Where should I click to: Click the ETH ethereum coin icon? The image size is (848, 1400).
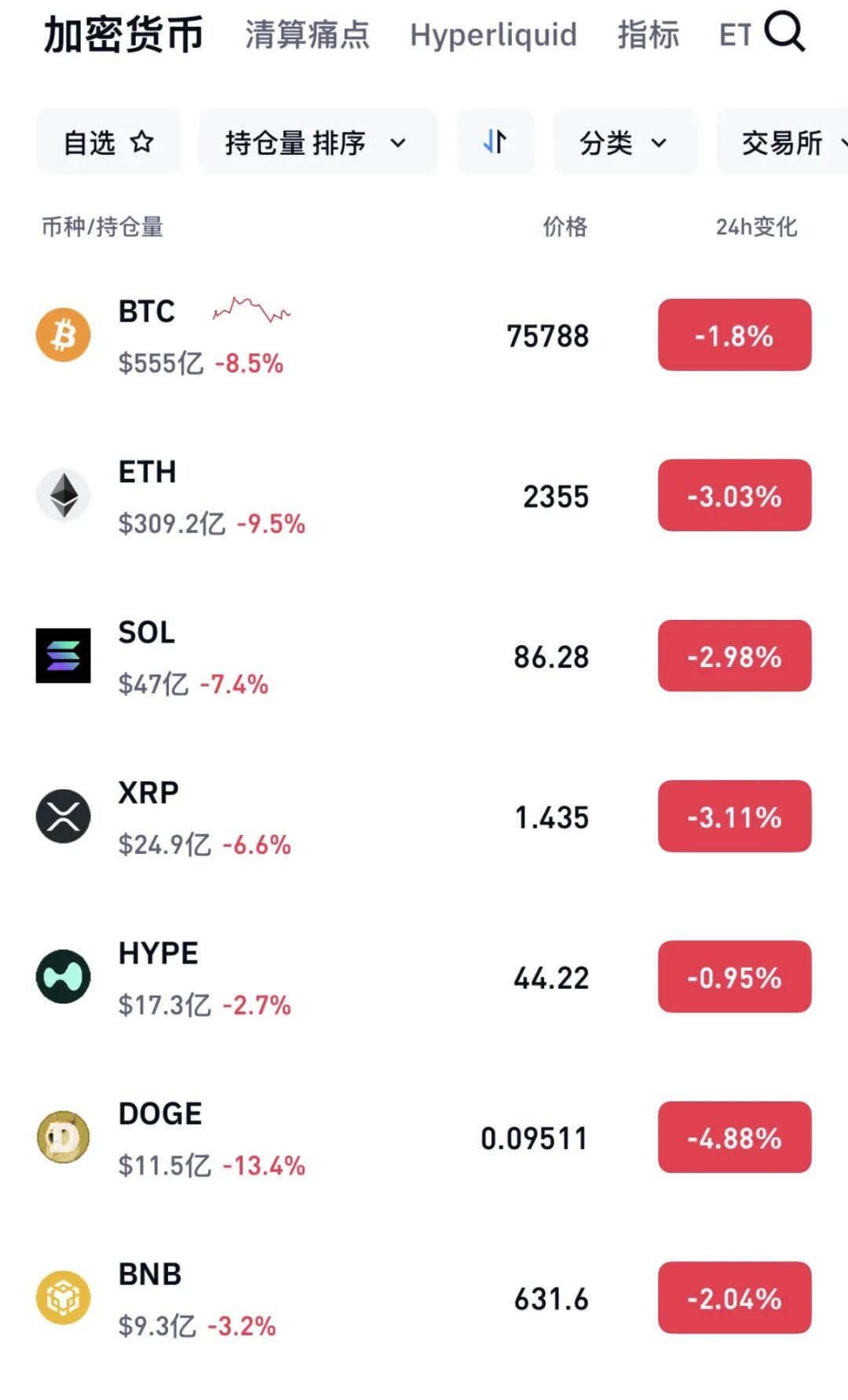tap(62, 495)
